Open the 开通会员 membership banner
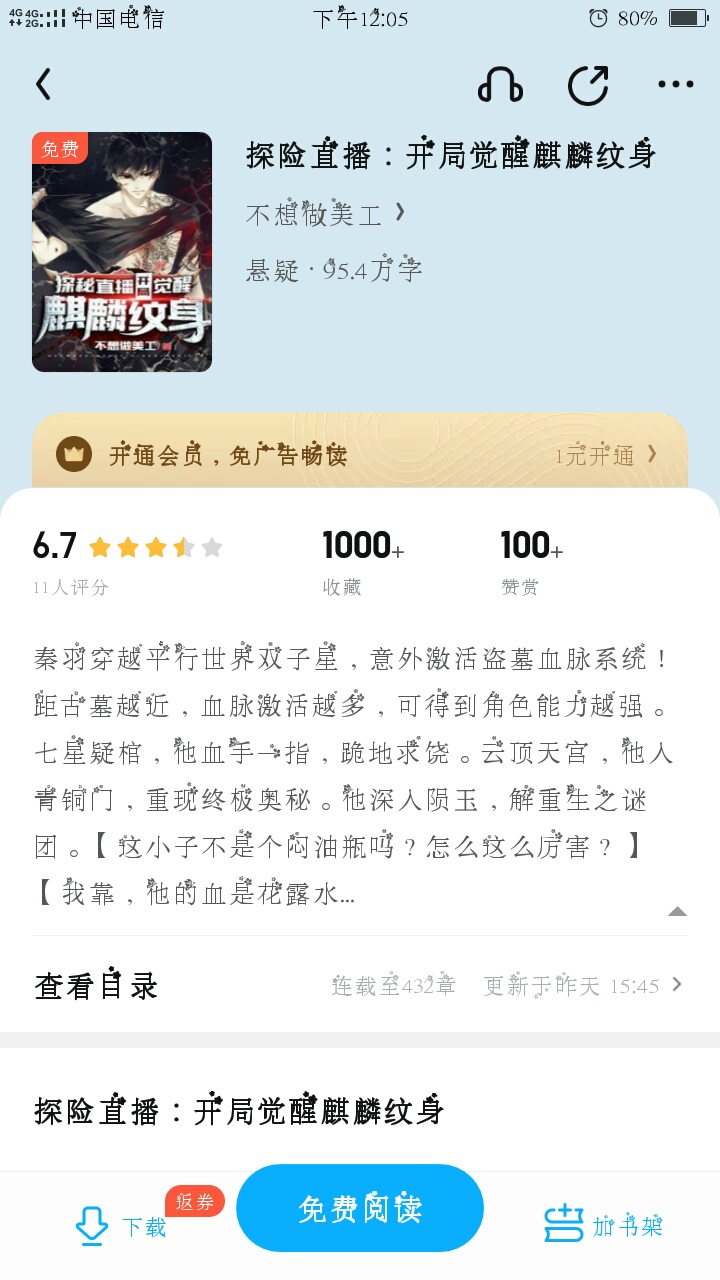Image resolution: width=720 pixels, height=1280 pixels. pyautogui.click(x=360, y=455)
